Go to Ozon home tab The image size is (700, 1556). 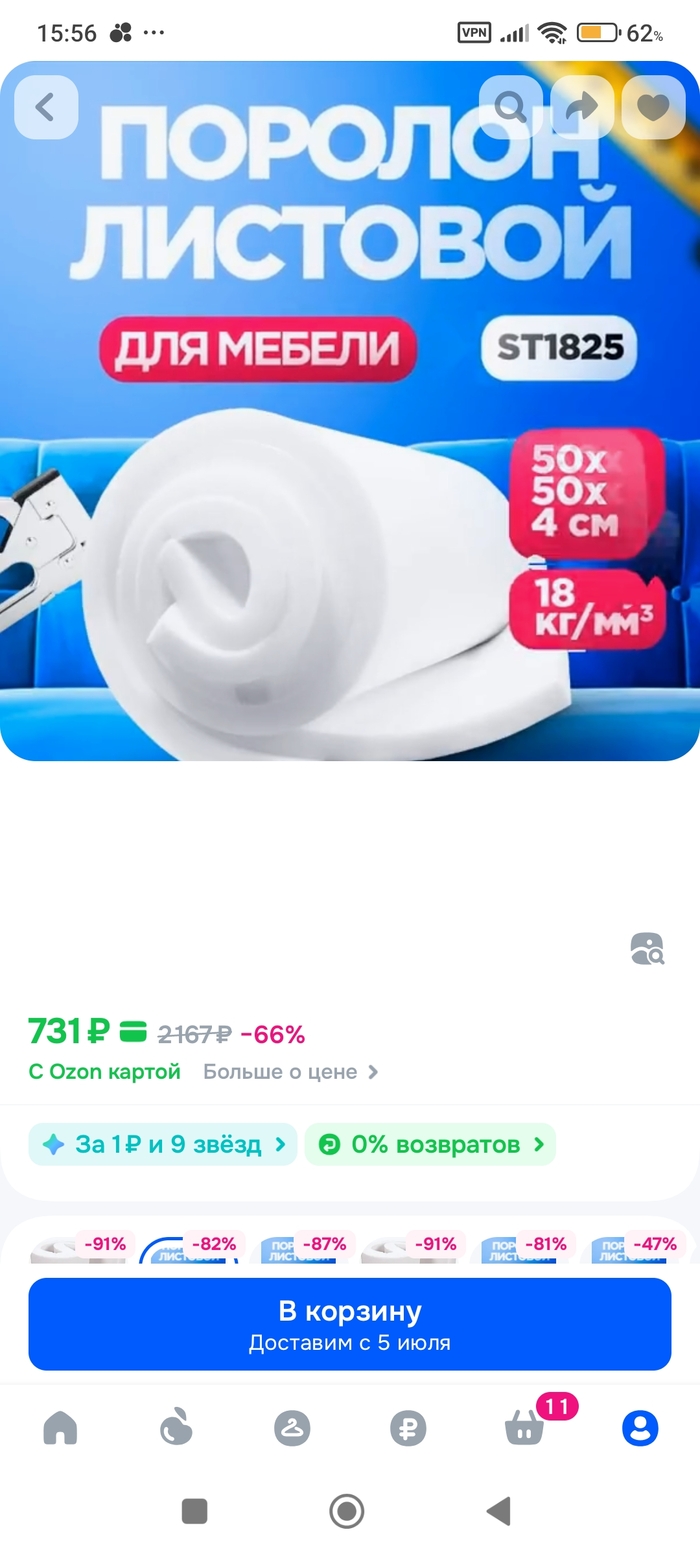pyautogui.click(x=60, y=1428)
